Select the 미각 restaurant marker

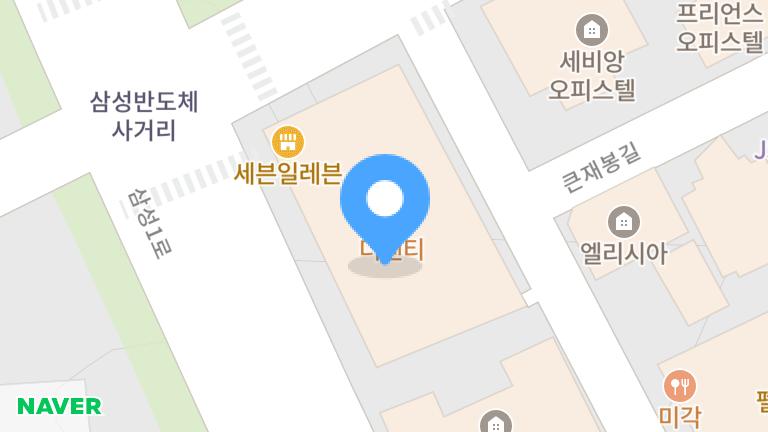(679, 386)
